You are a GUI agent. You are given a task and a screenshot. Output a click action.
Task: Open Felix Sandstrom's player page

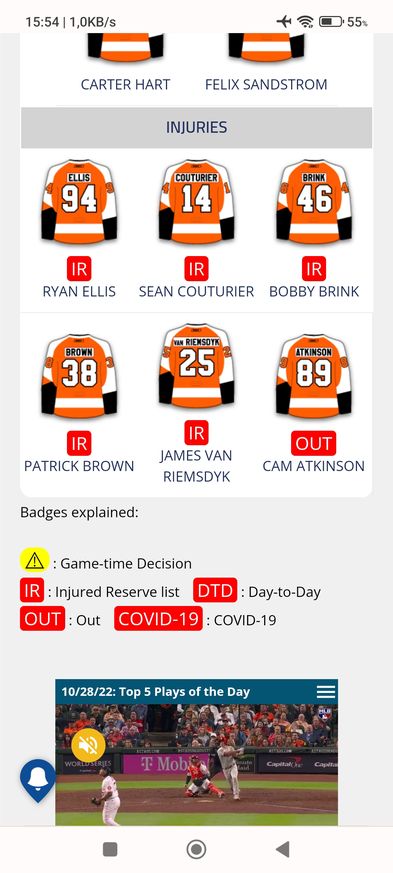pyautogui.click(x=266, y=85)
